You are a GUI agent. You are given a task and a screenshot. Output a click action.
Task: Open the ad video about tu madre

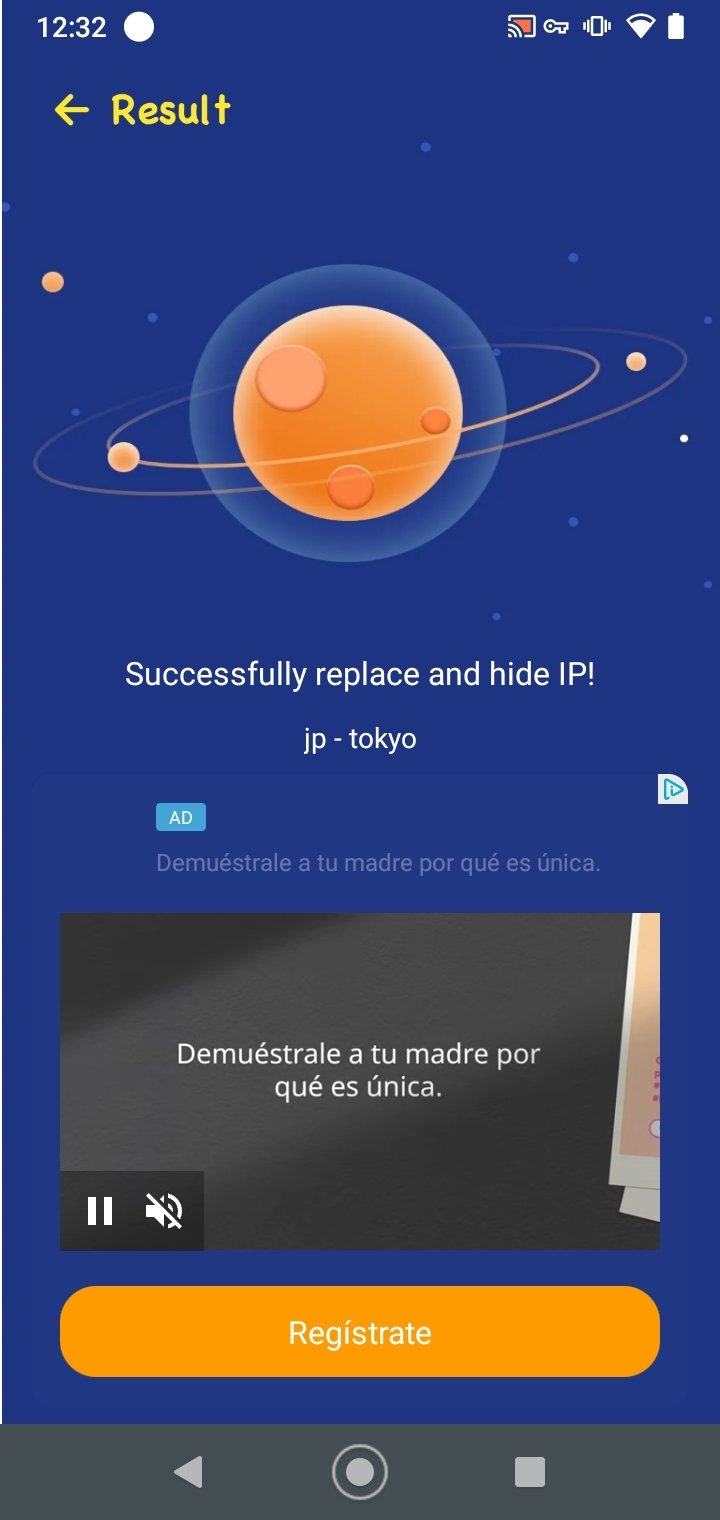pos(360,1081)
